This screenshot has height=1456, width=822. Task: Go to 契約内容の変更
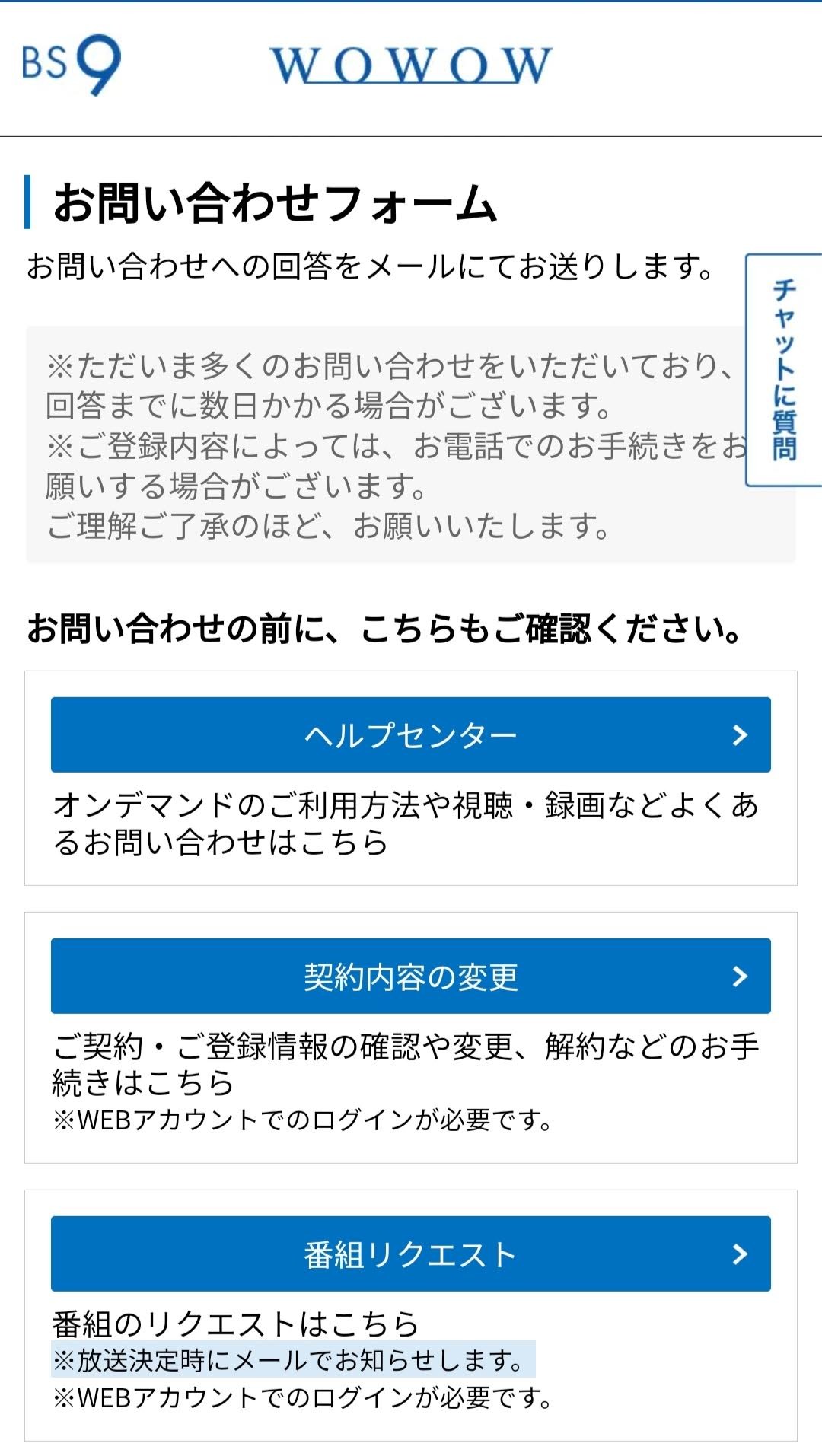tap(410, 976)
